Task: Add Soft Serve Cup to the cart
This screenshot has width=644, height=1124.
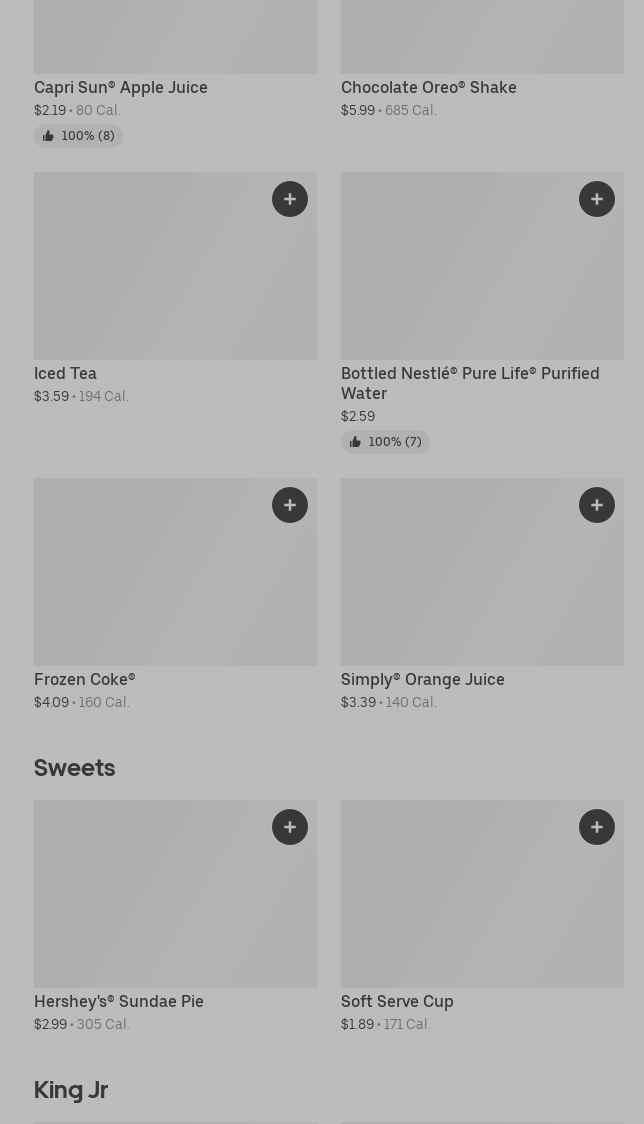Action: click(597, 827)
